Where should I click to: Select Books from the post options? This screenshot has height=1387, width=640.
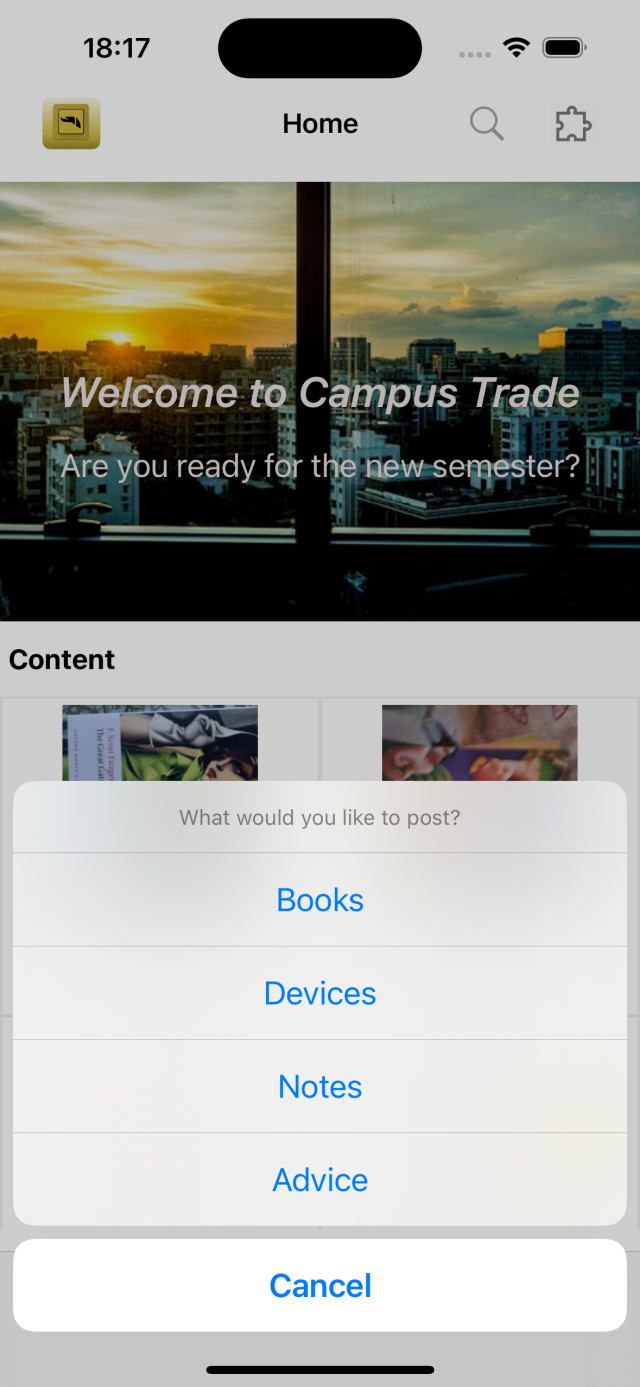click(320, 900)
